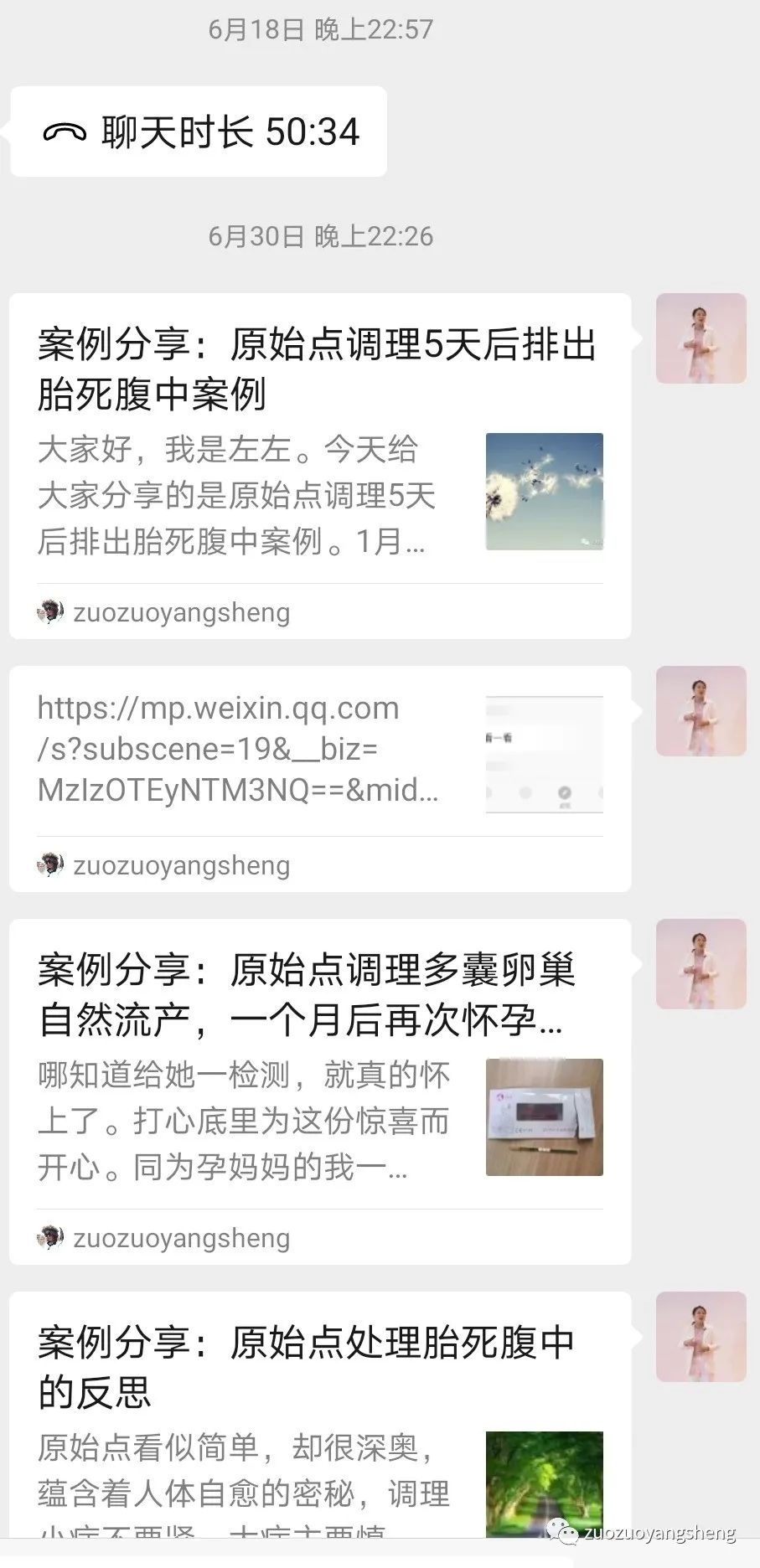Click the zuozuoyangsheng avatar under pregnancy article
Viewport: 760px width, 1568px height.
pyautogui.click(x=51, y=1238)
